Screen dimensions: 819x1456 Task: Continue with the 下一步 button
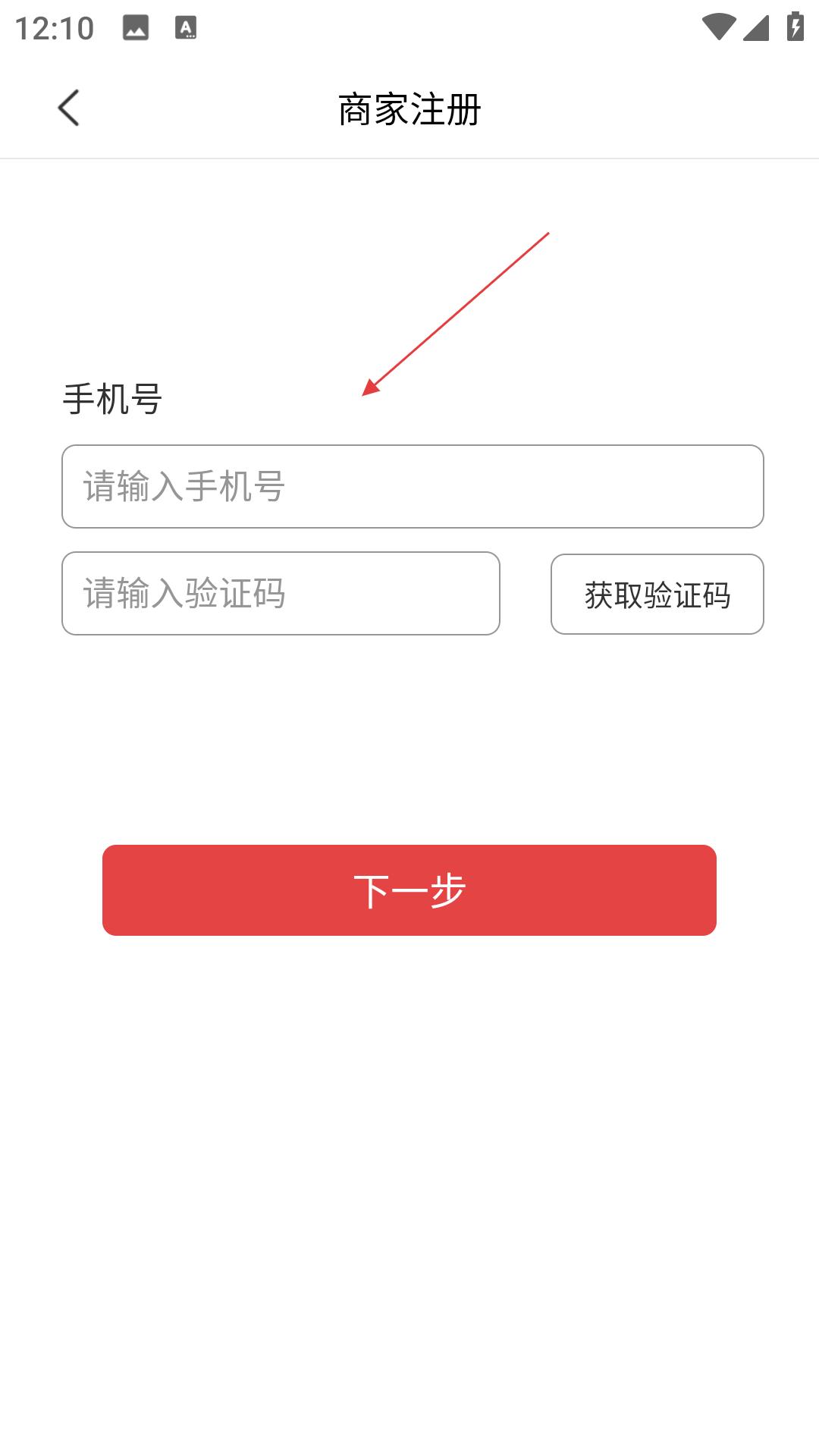tap(409, 890)
